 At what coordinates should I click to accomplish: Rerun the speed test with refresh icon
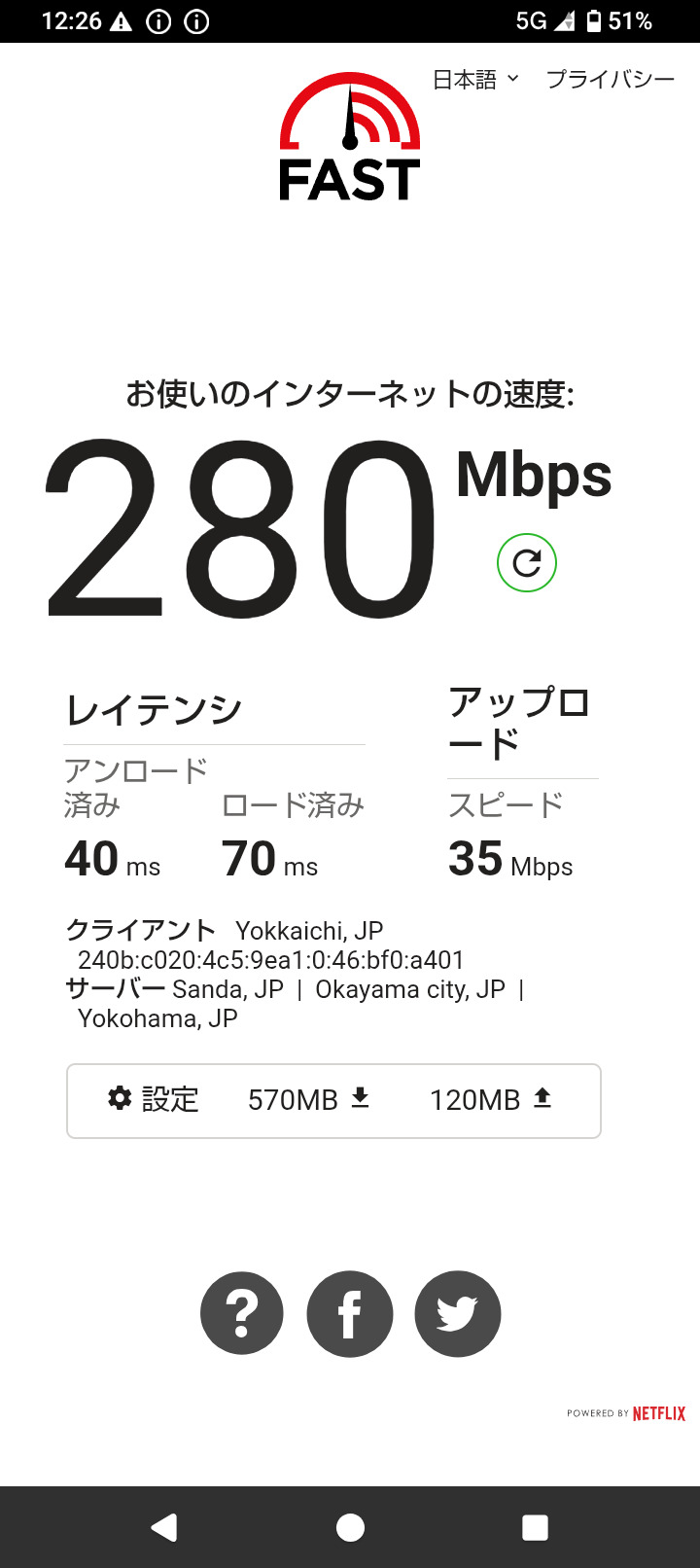(x=527, y=563)
